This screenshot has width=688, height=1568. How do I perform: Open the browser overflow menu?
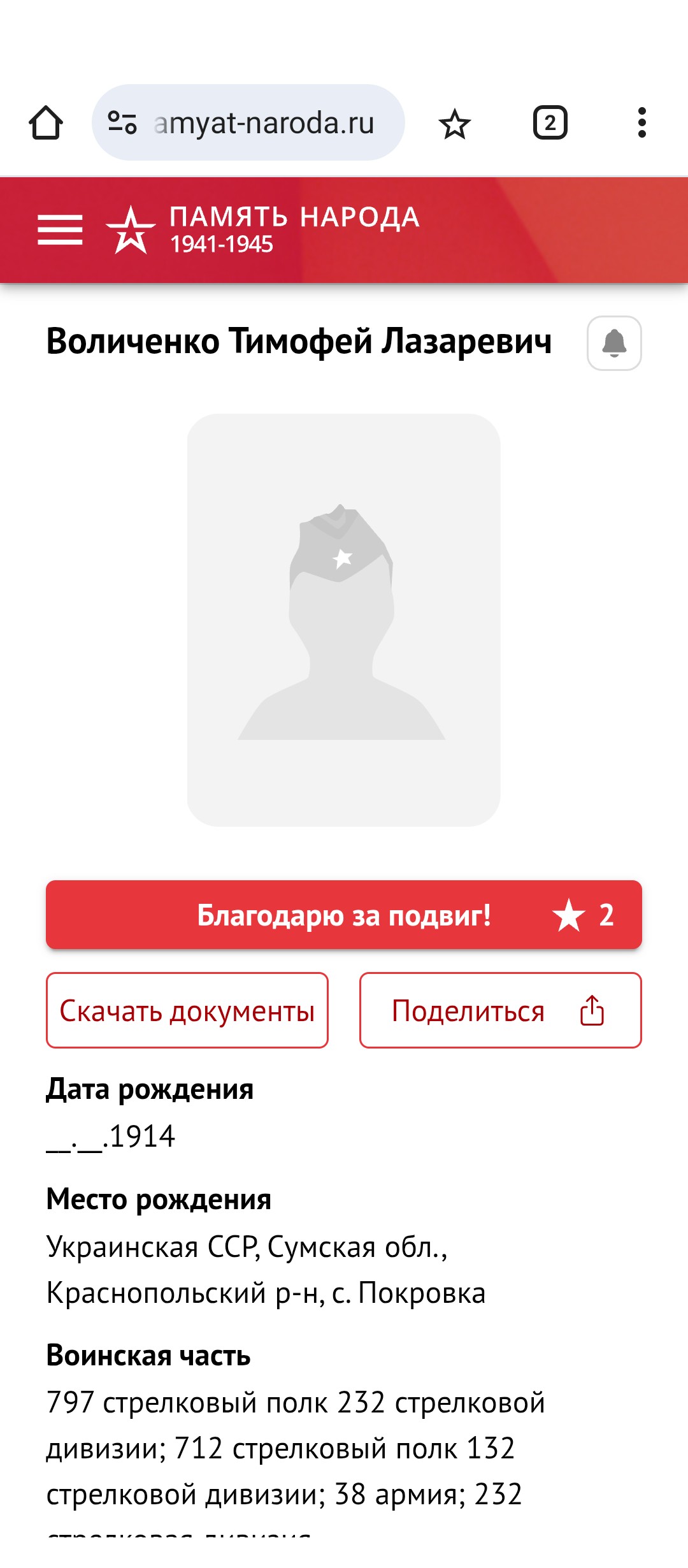tap(641, 122)
